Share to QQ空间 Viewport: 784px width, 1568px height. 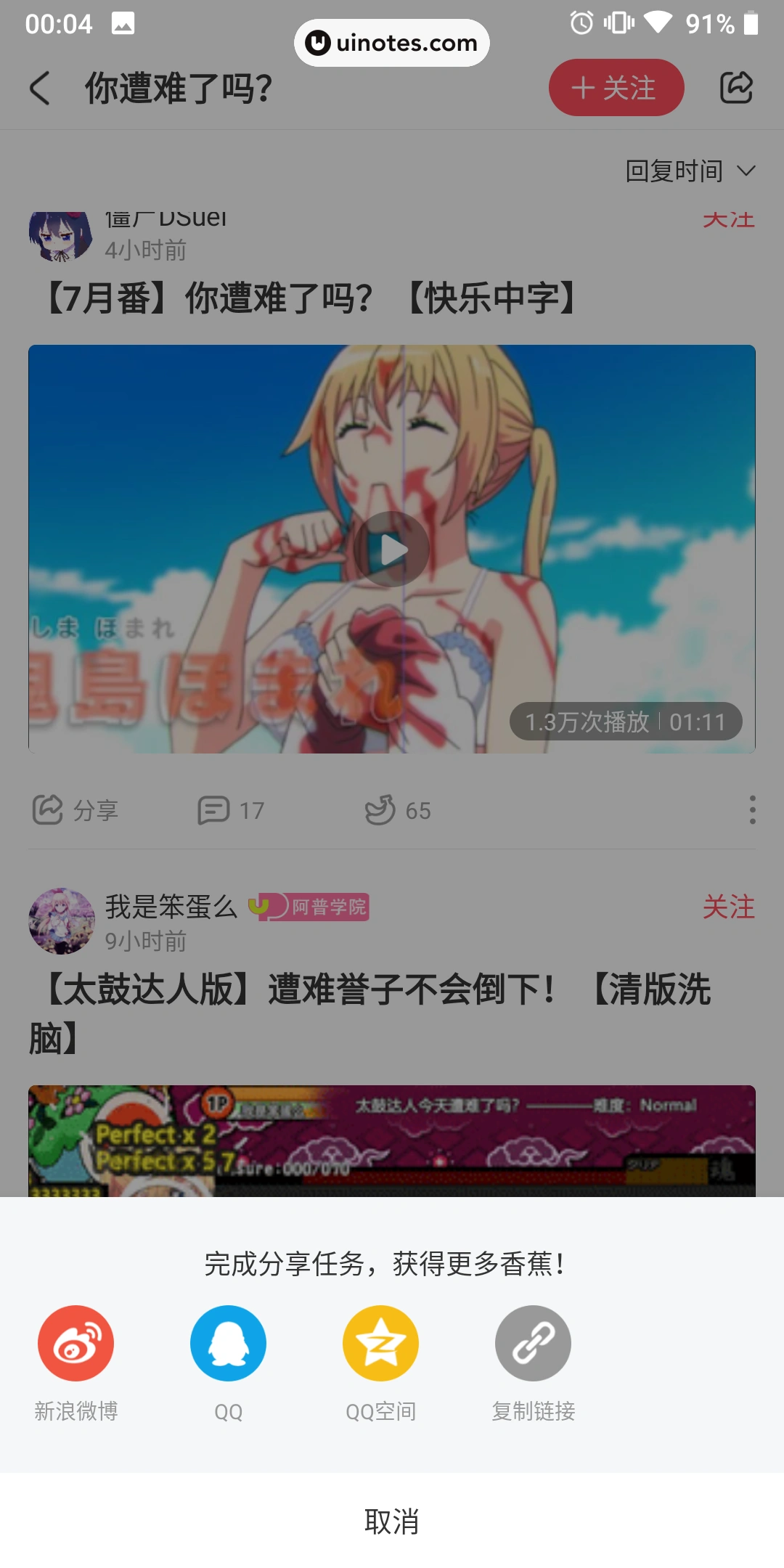click(380, 1344)
